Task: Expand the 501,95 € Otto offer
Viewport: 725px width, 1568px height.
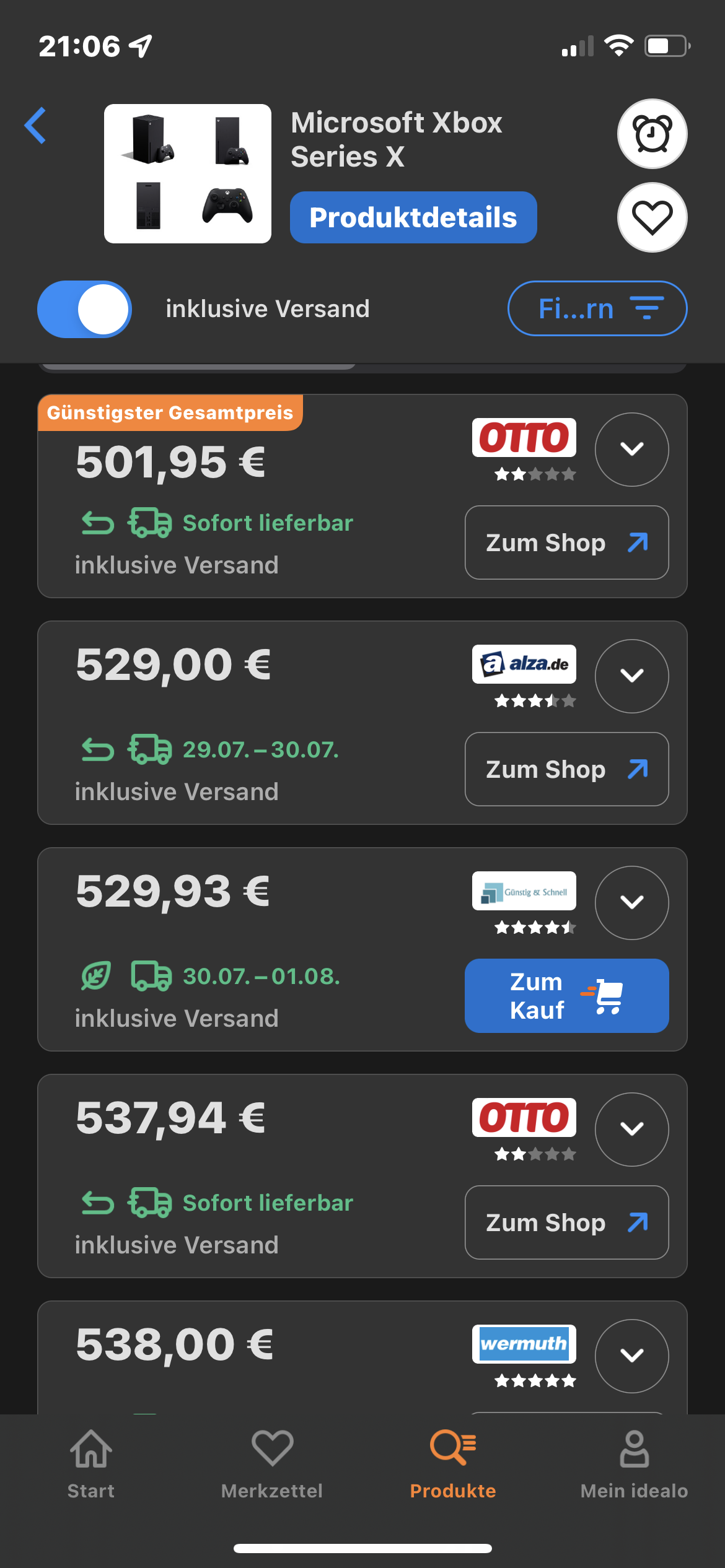Action: click(631, 449)
